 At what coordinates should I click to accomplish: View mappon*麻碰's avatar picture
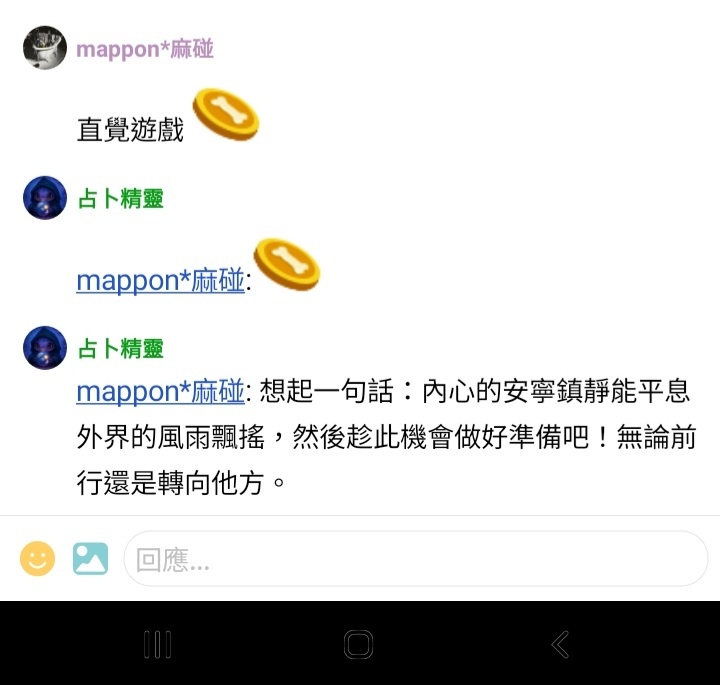[45, 48]
